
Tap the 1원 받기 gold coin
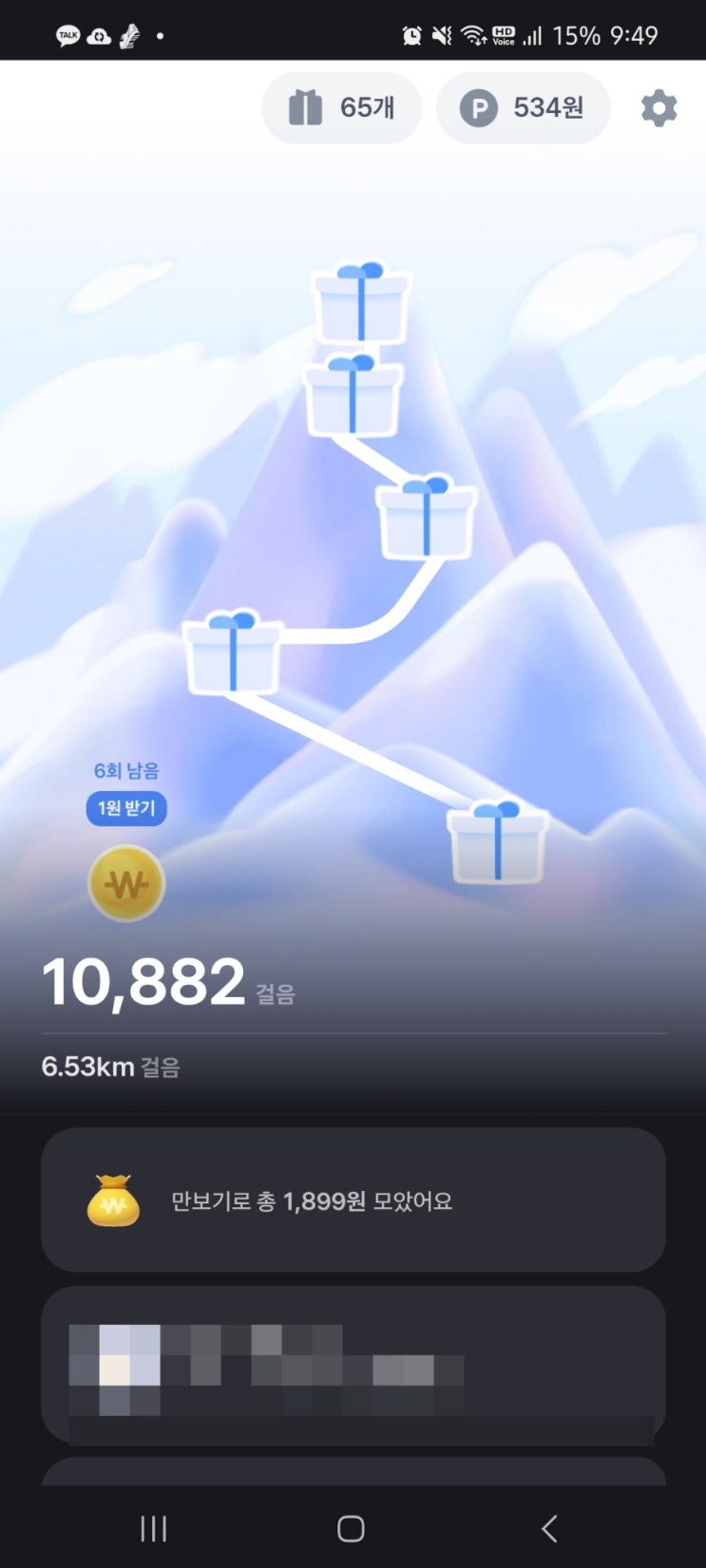tap(126, 883)
